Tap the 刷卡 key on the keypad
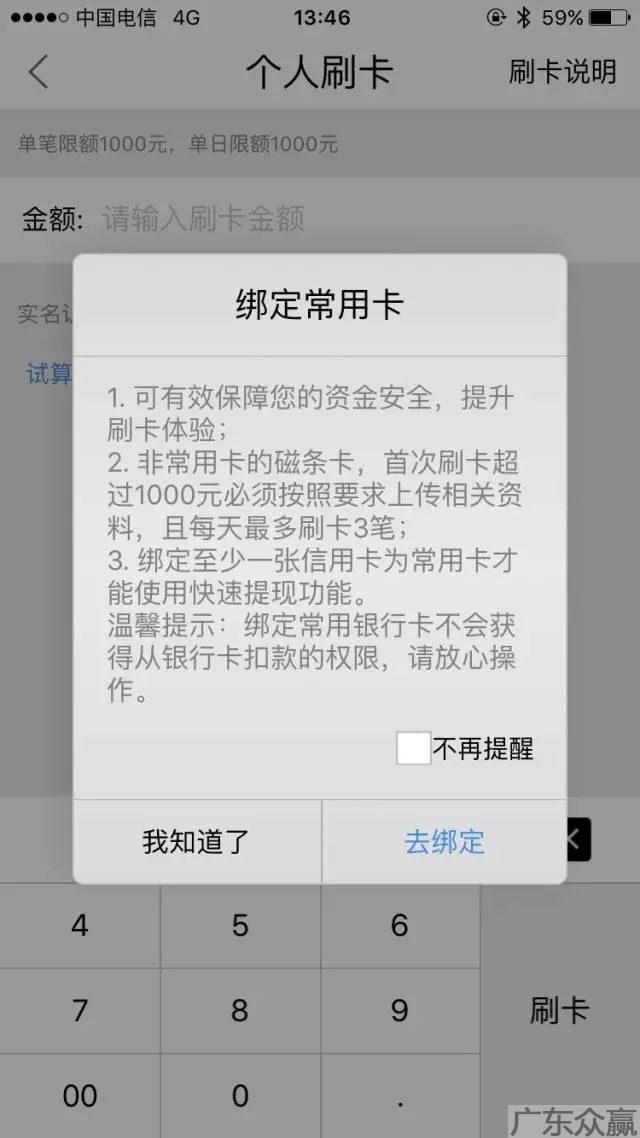The width and height of the screenshot is (640, 1138). tap(559, 1010)
